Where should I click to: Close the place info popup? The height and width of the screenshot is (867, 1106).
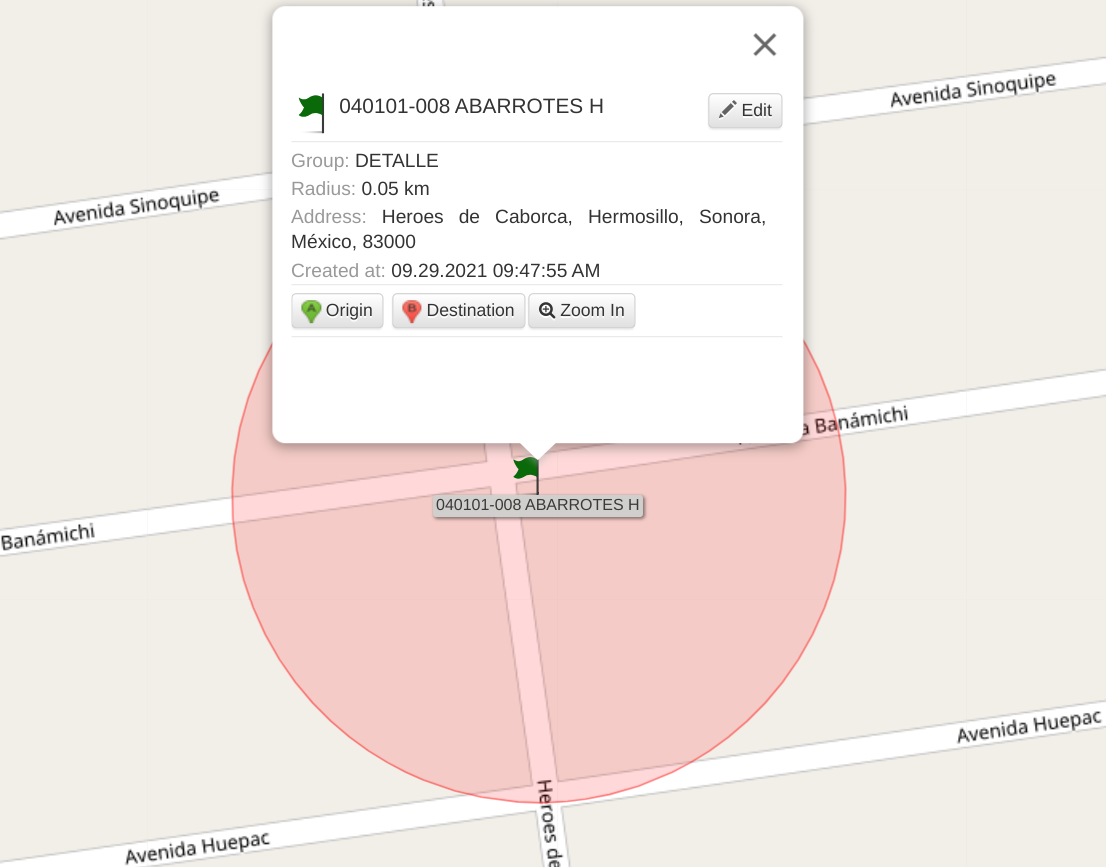point(765,44)
